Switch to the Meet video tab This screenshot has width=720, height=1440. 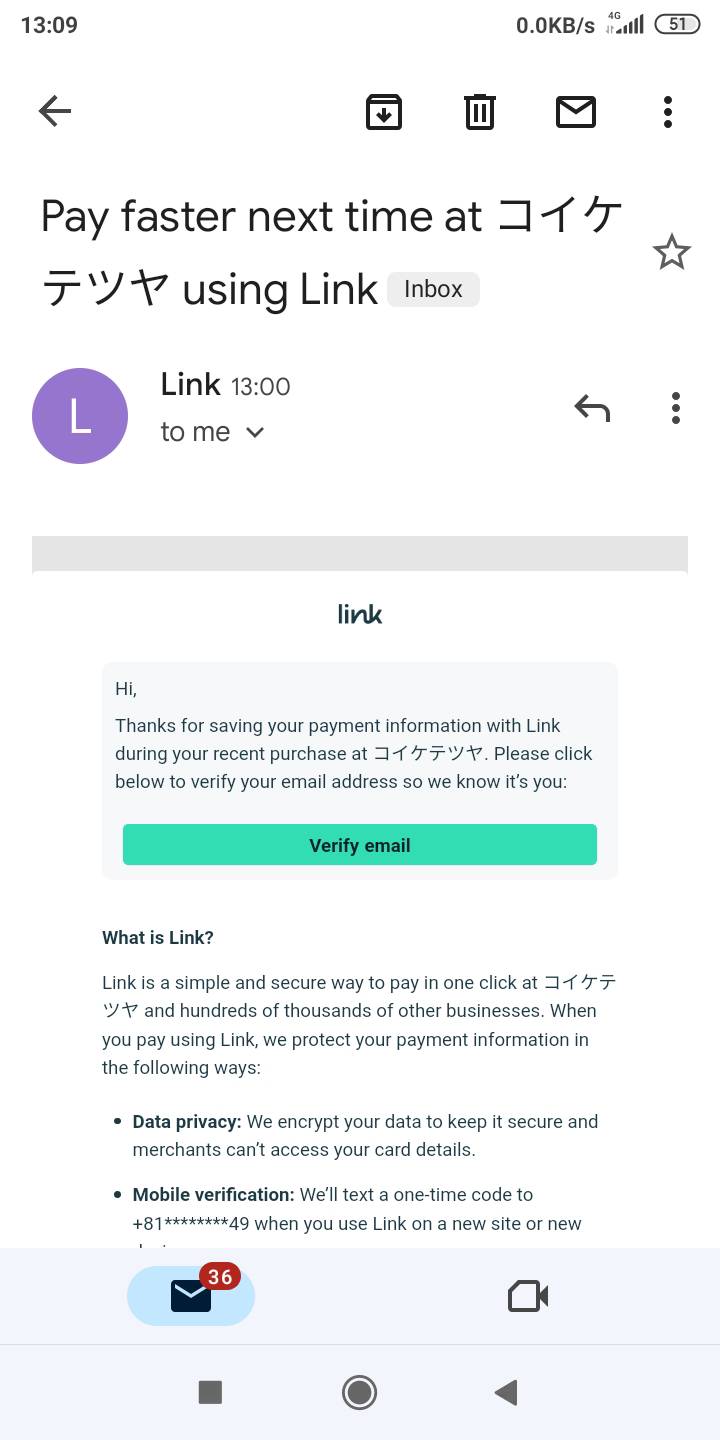(x=528, y=1296)
